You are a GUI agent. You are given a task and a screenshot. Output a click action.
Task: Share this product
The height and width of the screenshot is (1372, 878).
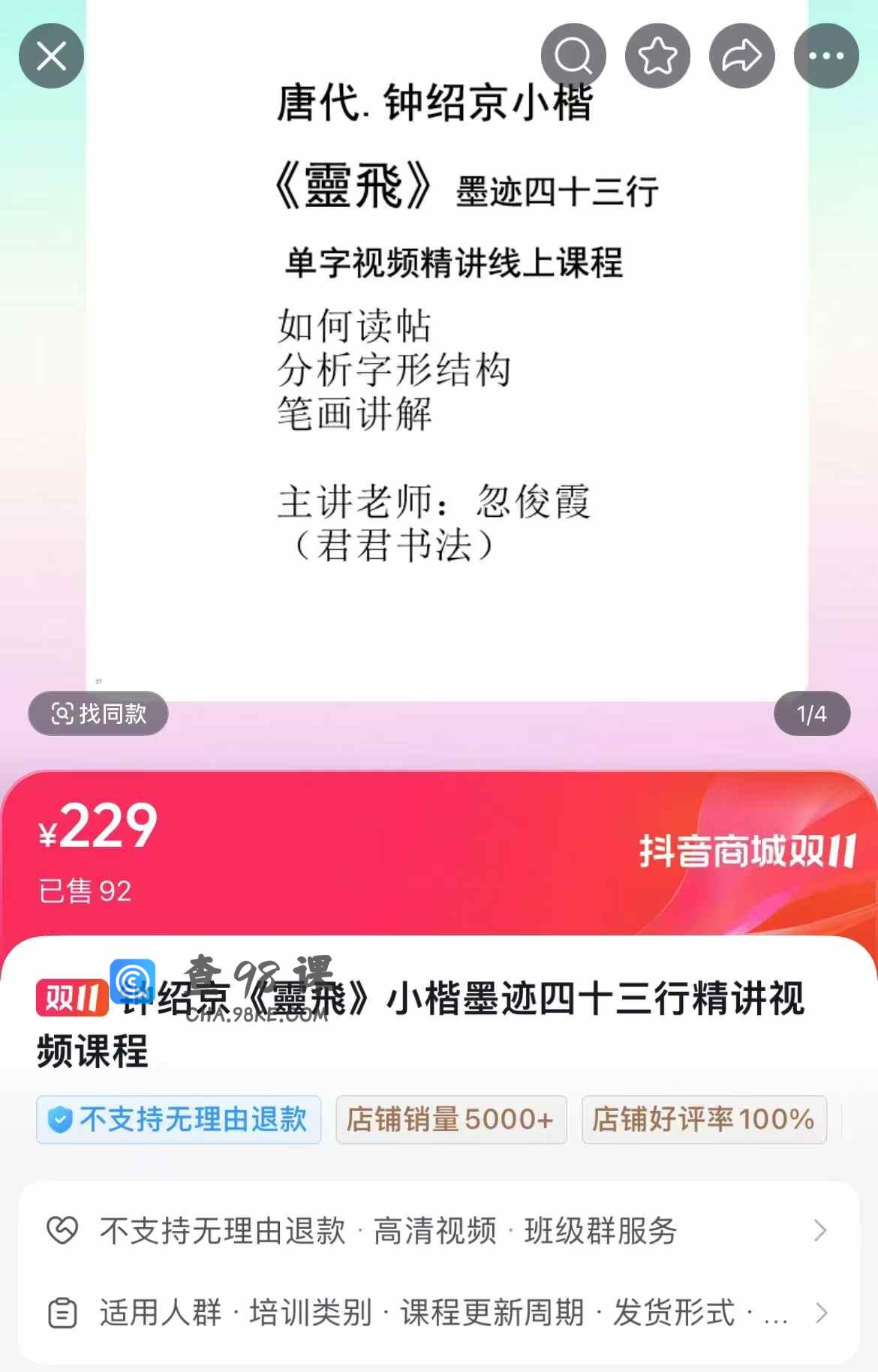click(741, 56)
